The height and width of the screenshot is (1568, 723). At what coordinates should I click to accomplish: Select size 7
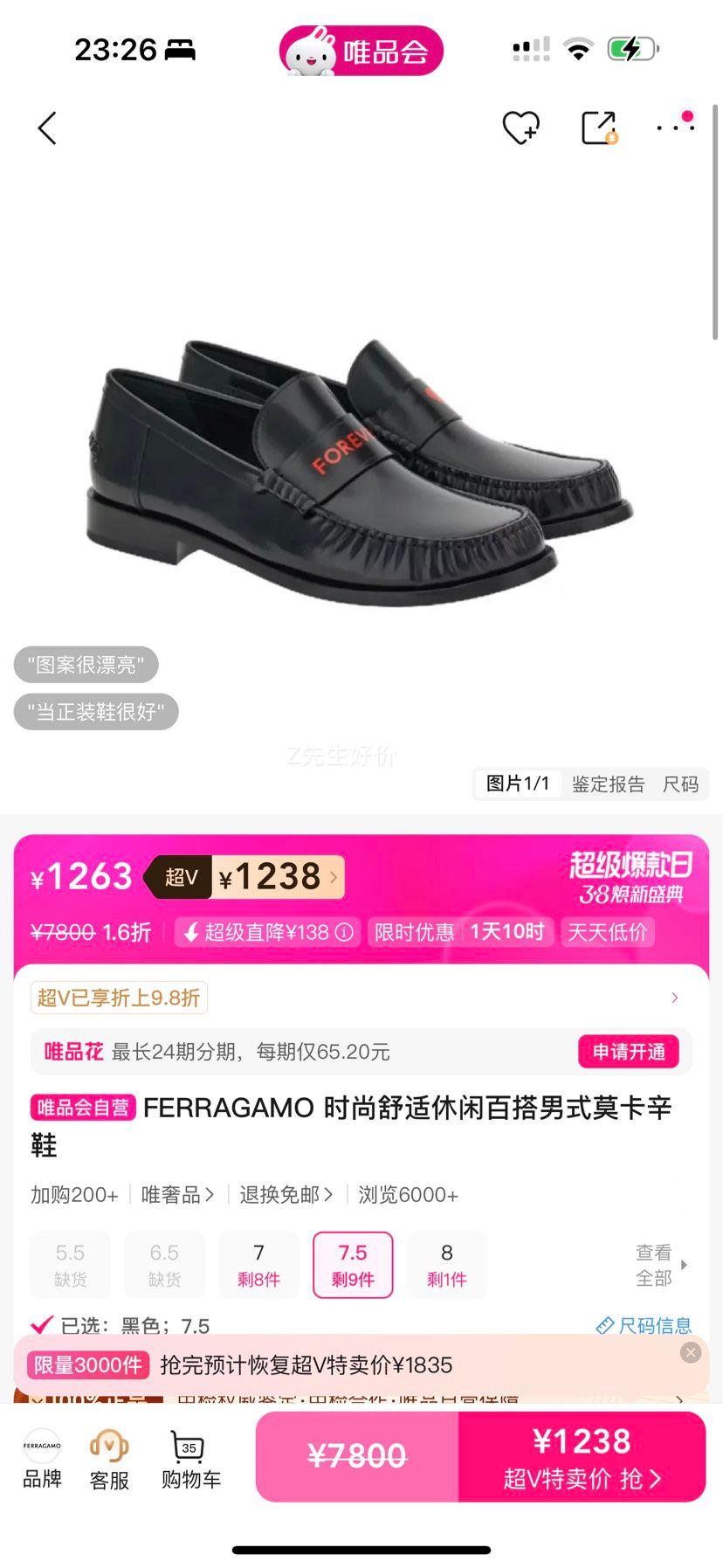[x=258, y=1265]
